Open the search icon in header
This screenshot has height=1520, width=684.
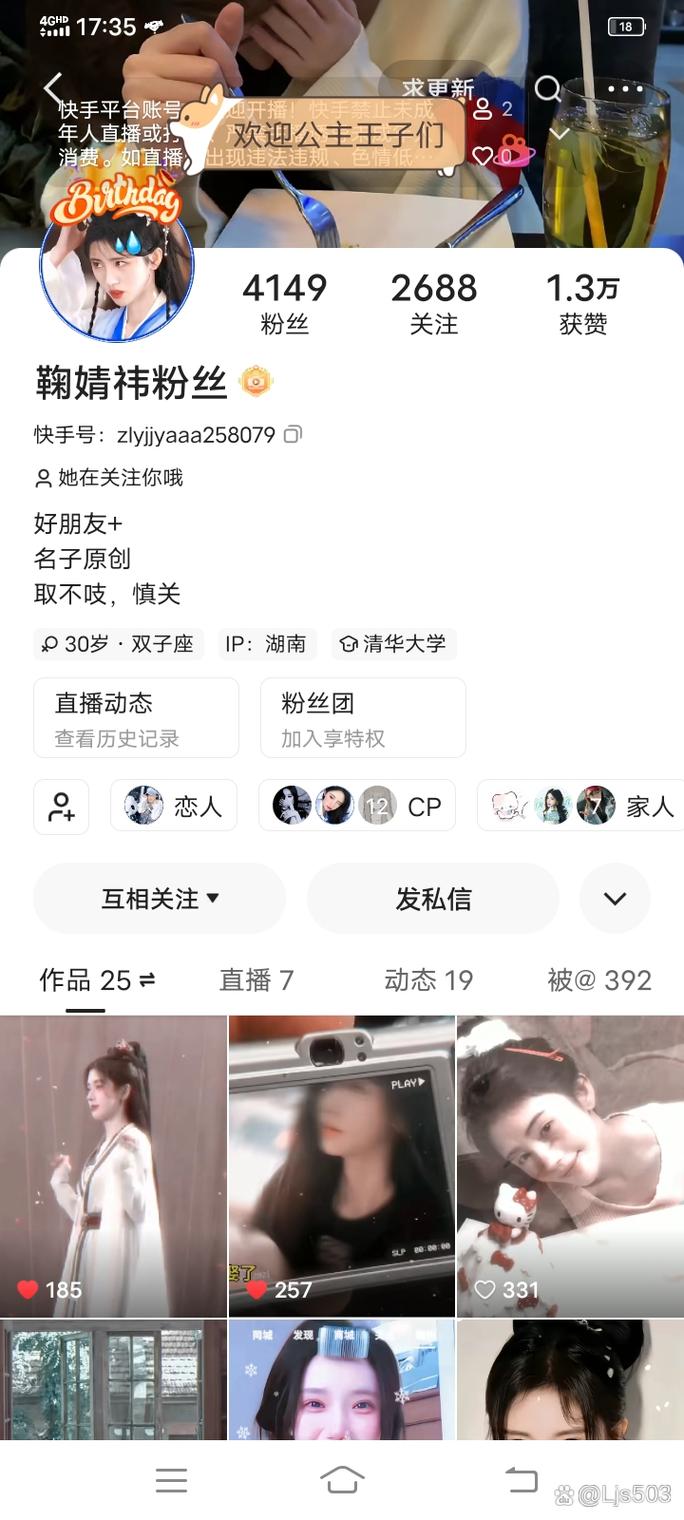(x=547, y=89)
